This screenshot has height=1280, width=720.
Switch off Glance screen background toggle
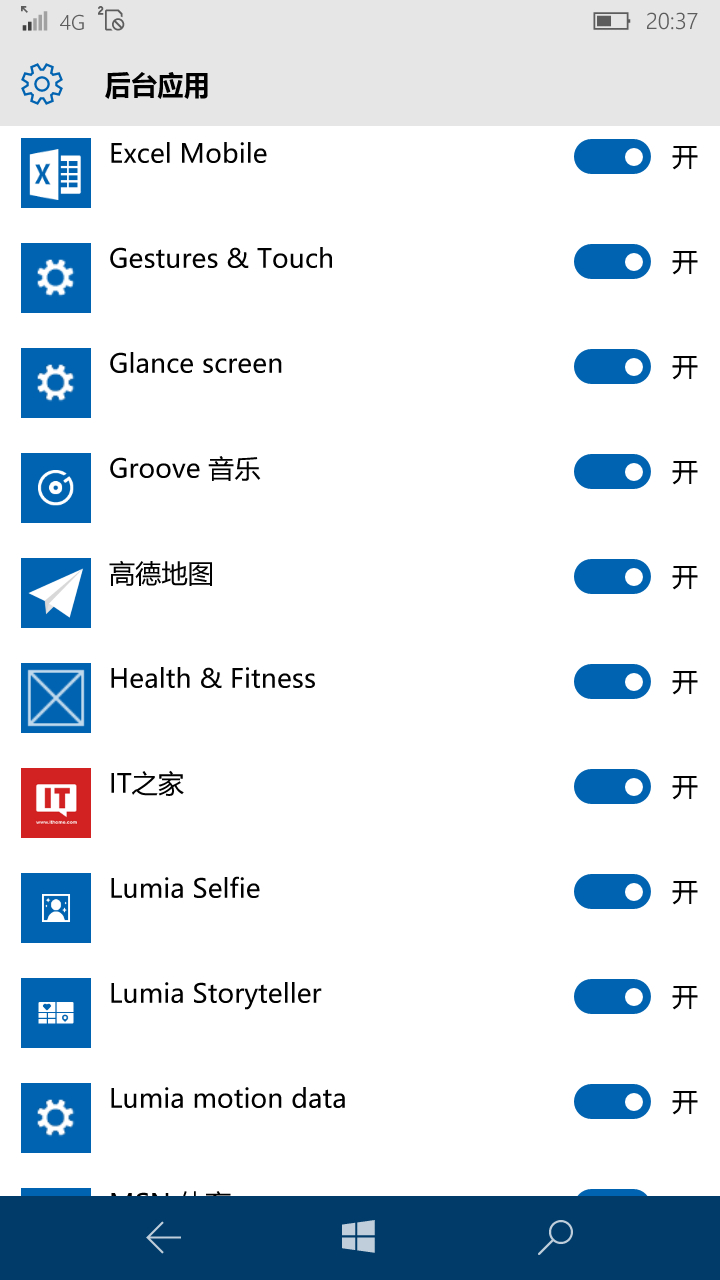(612, 367)
